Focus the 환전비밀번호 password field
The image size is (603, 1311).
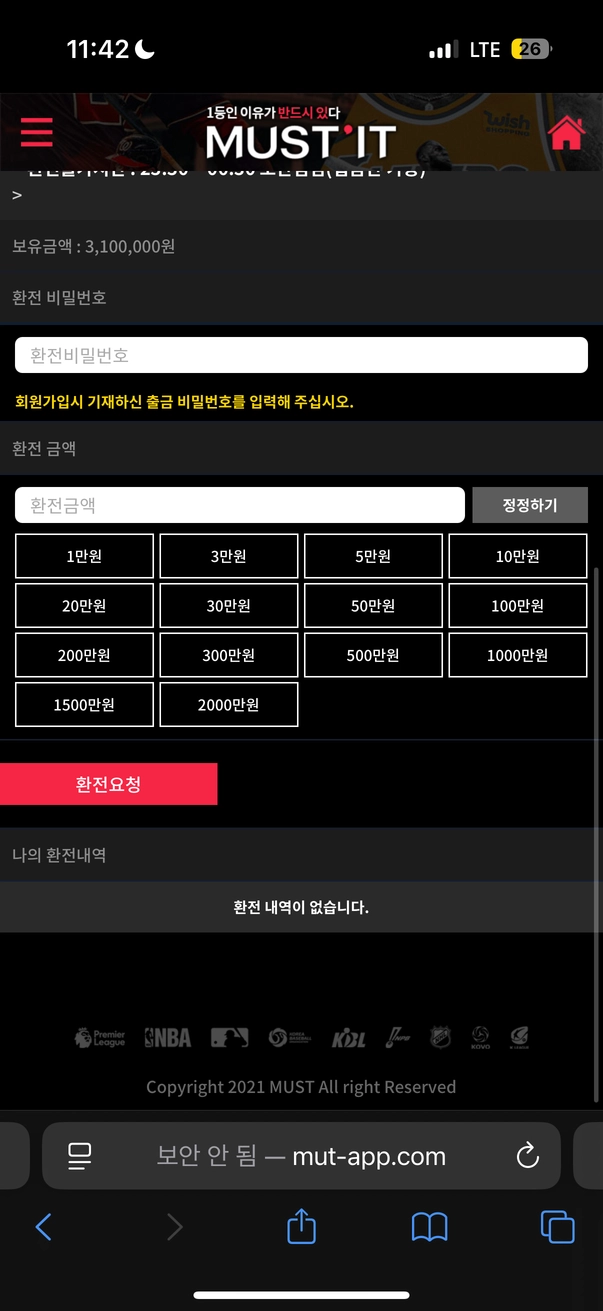point(301,355)
